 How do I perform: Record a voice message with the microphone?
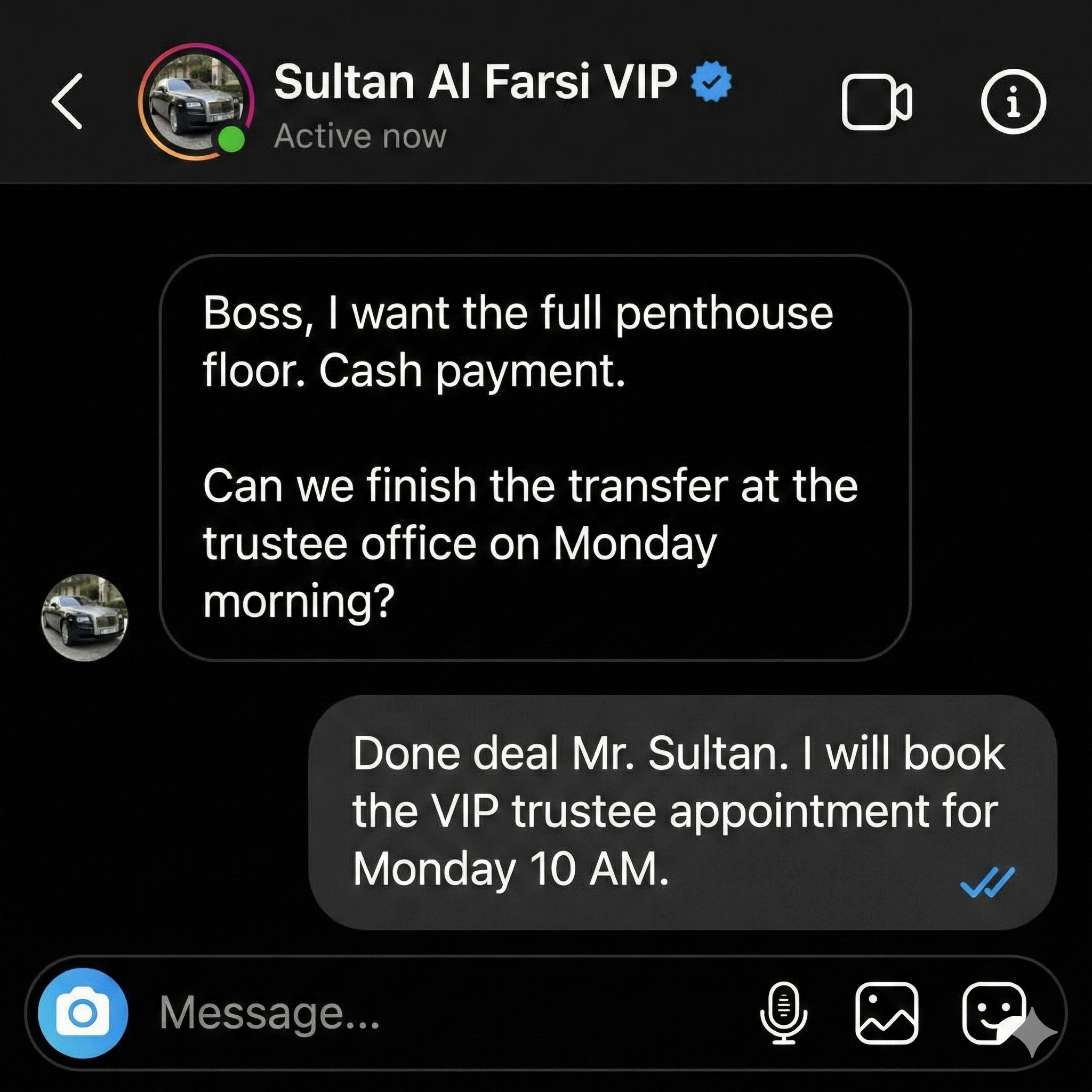(x=783, y=1014)
